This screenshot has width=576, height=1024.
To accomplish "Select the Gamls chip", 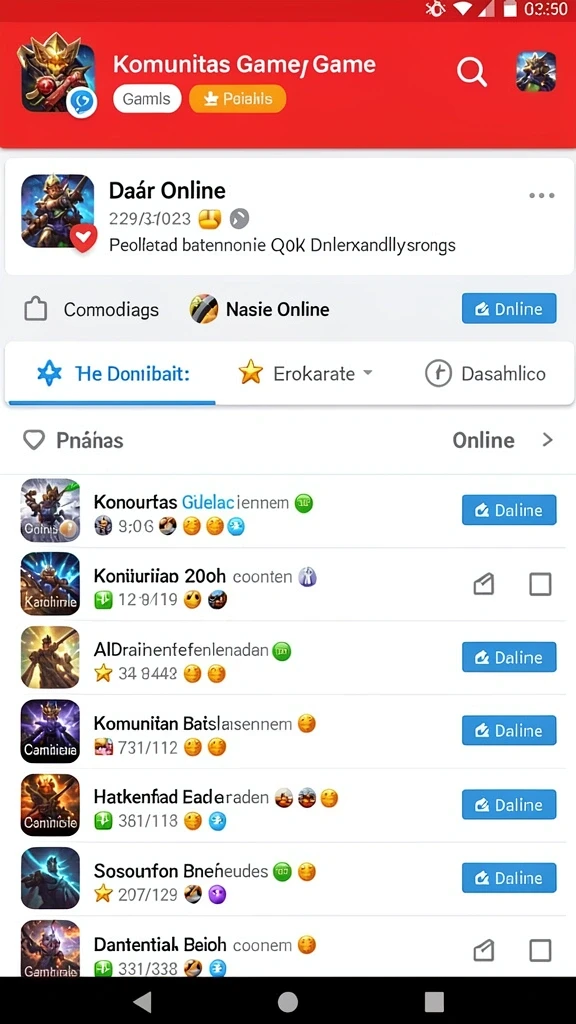I will coord(147,99).
